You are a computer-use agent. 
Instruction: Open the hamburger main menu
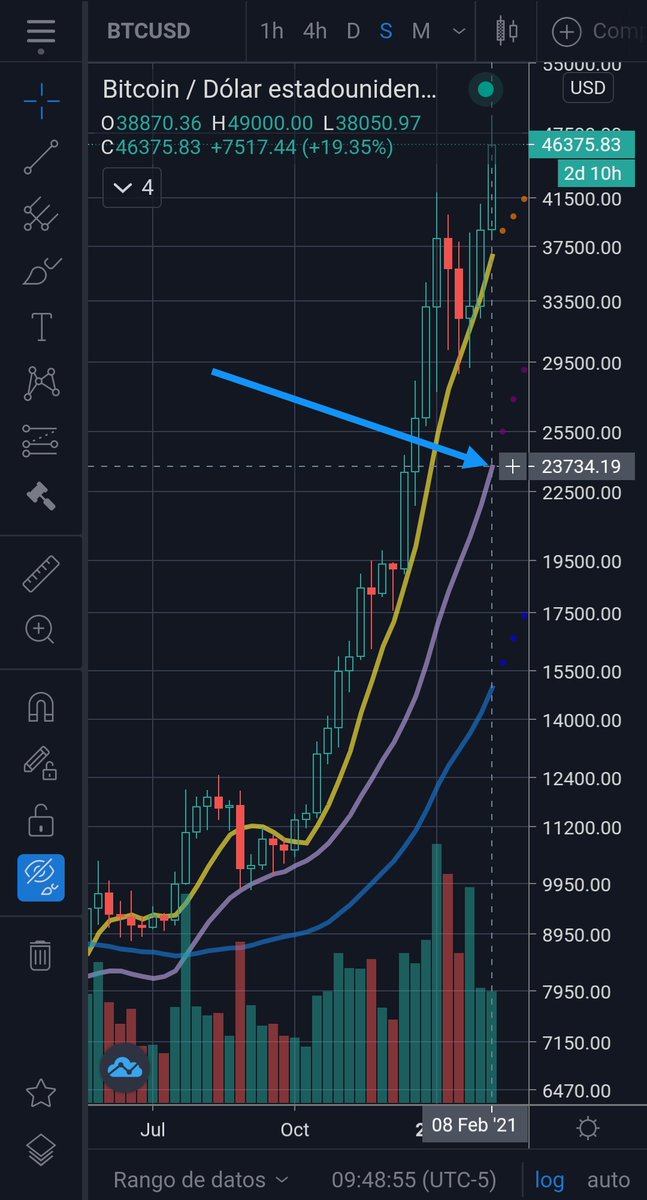point(41,30)
